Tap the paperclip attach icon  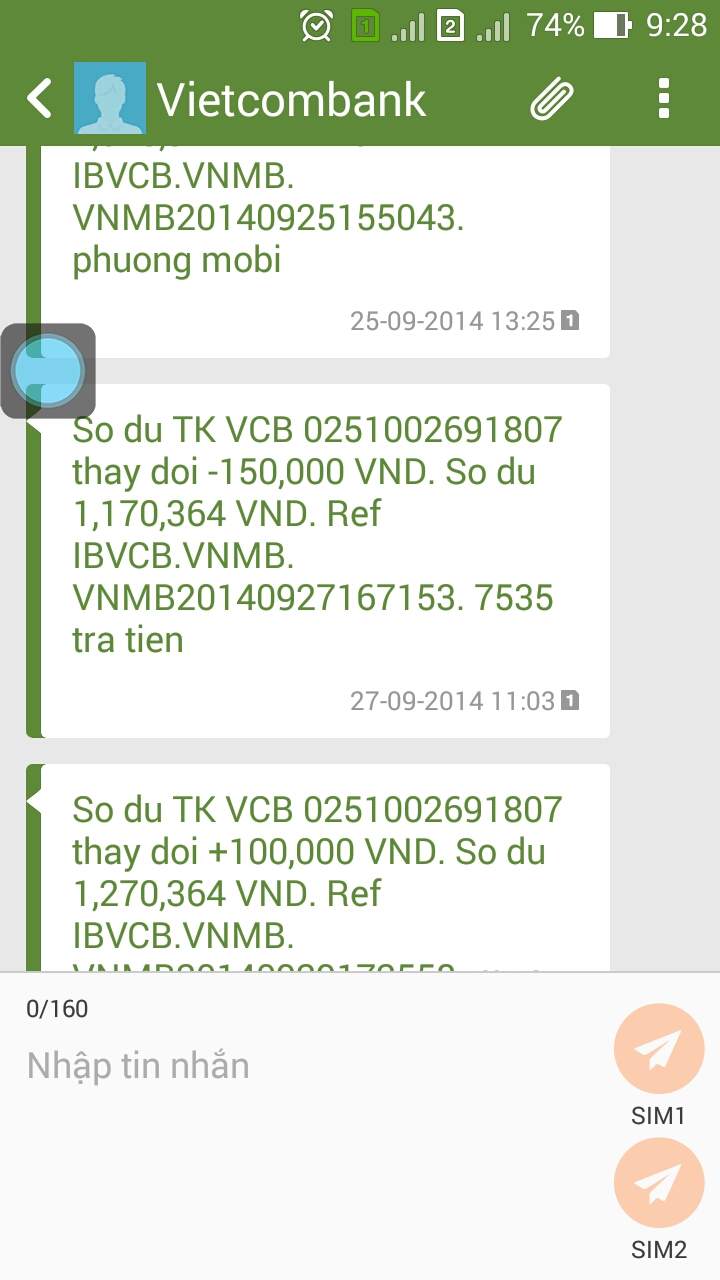552,98
